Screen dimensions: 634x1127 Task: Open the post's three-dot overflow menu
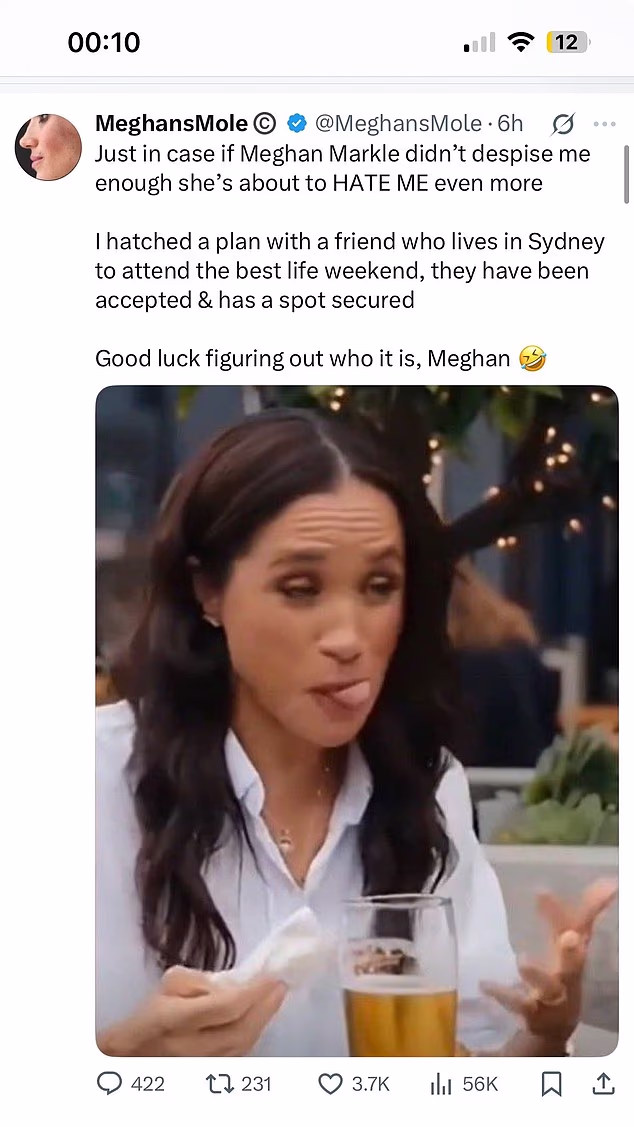click(x=604, y=124)
